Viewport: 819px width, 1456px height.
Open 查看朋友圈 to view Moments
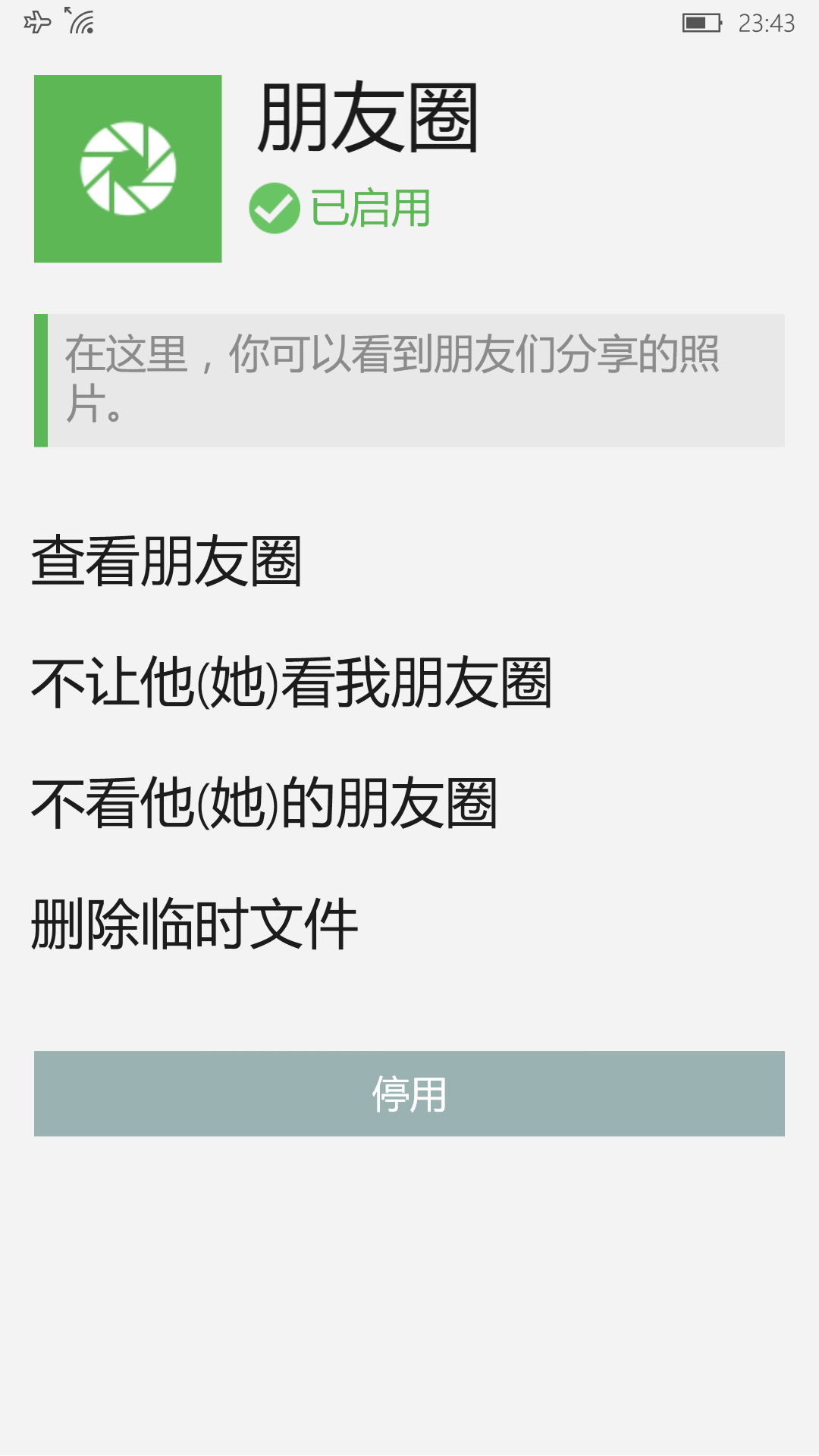pyautogui.click(x=167, y=561)
